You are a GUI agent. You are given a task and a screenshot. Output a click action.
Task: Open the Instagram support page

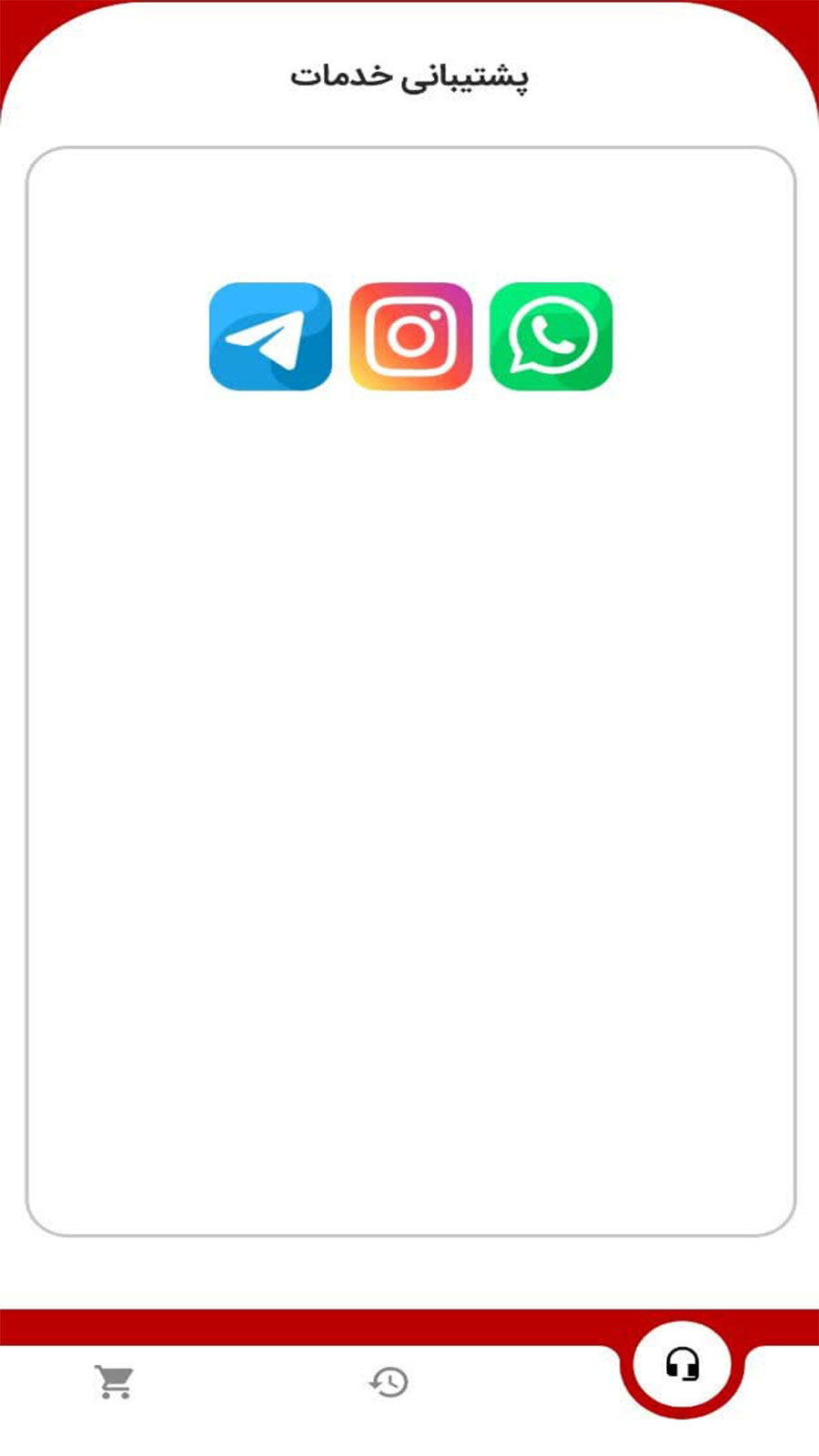point(410,337)
